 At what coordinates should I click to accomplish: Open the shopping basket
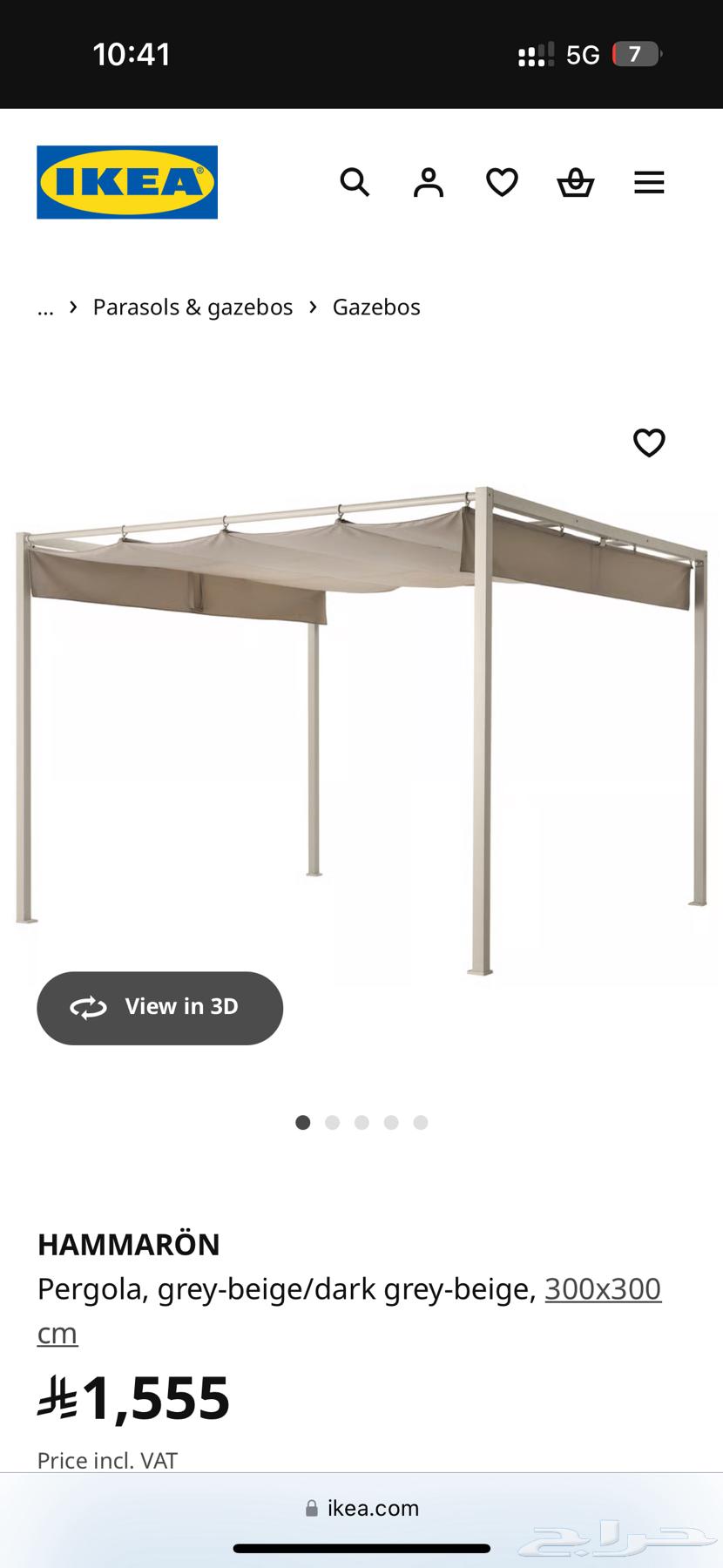575,183
